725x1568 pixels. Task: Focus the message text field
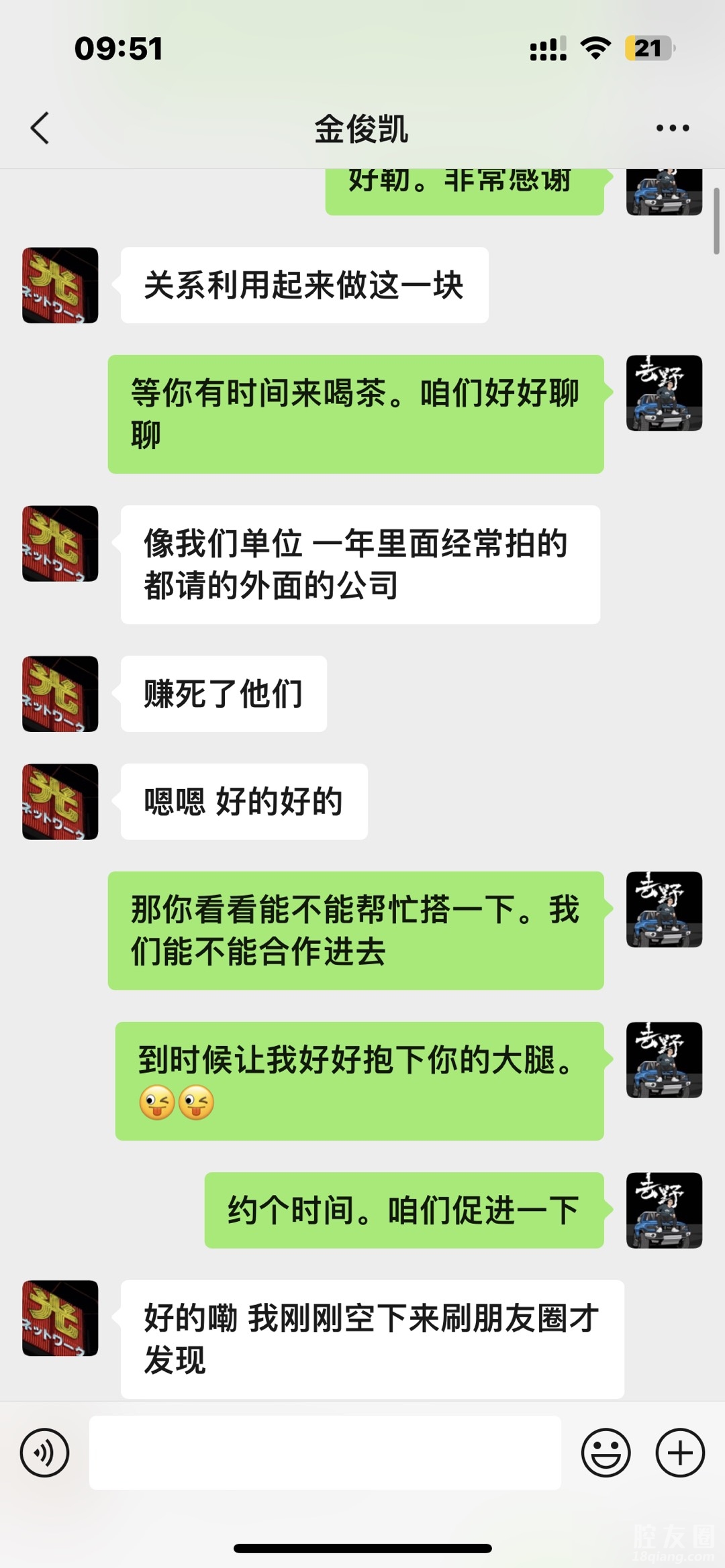point(325,1453)
